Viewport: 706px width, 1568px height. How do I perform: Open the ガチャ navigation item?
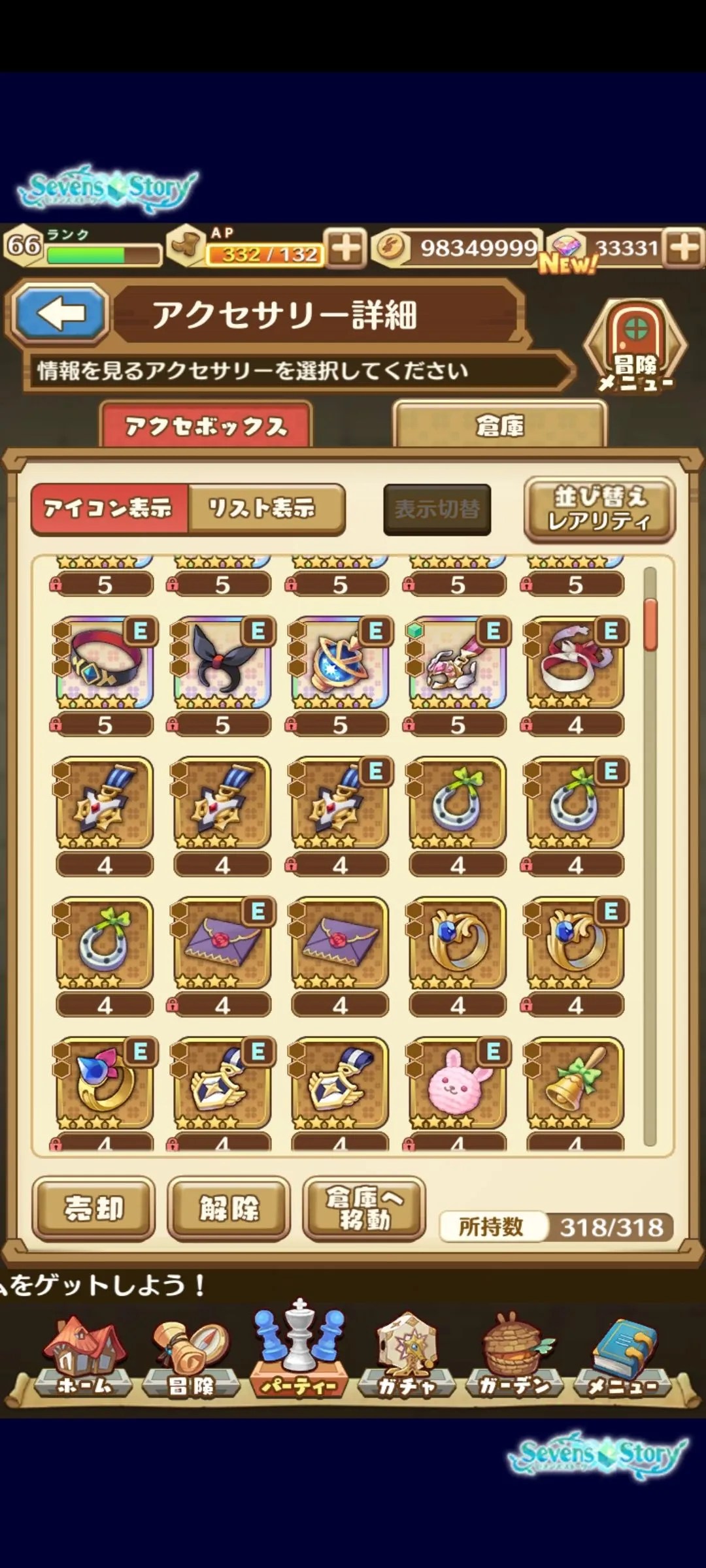[x=406, y=1358]
